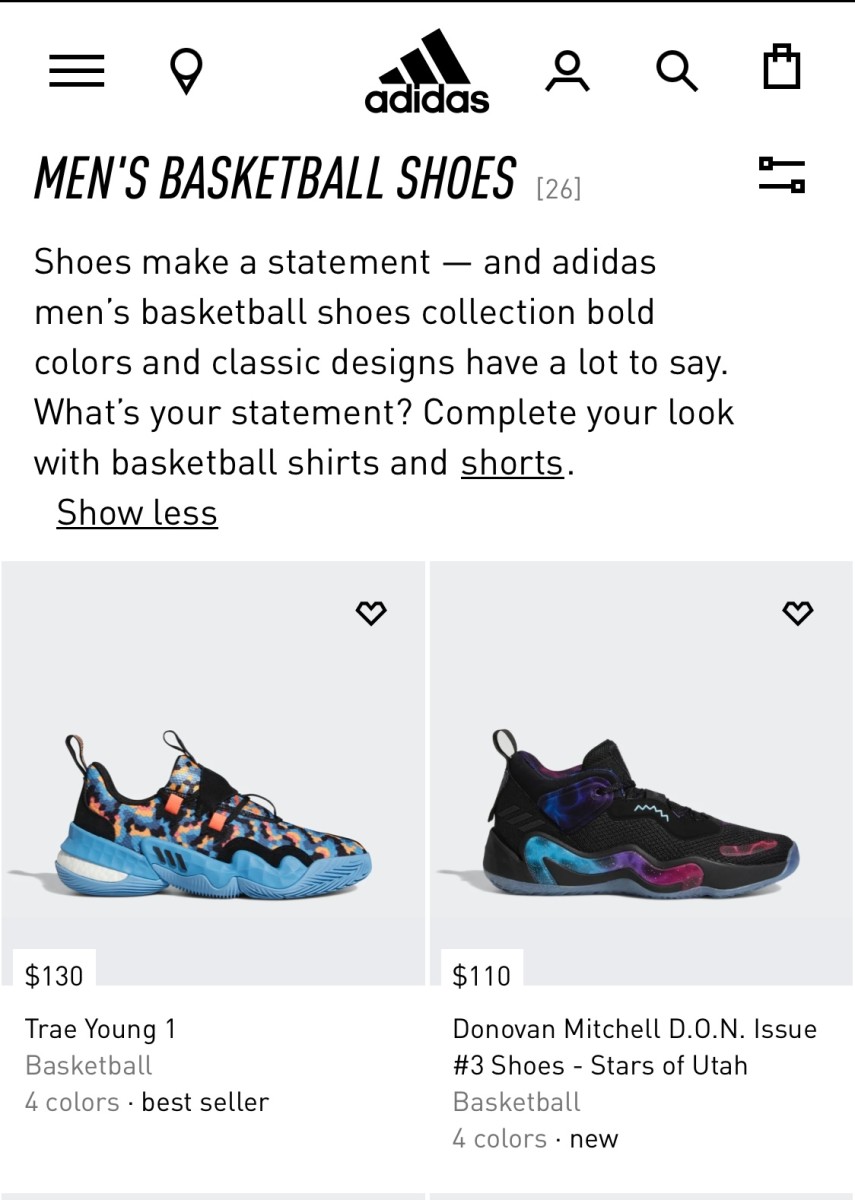Wishlist Donovan Mitchell D.O.N. Issue #3
This screenshot has height=1200, width=855.
click(797, 613)
